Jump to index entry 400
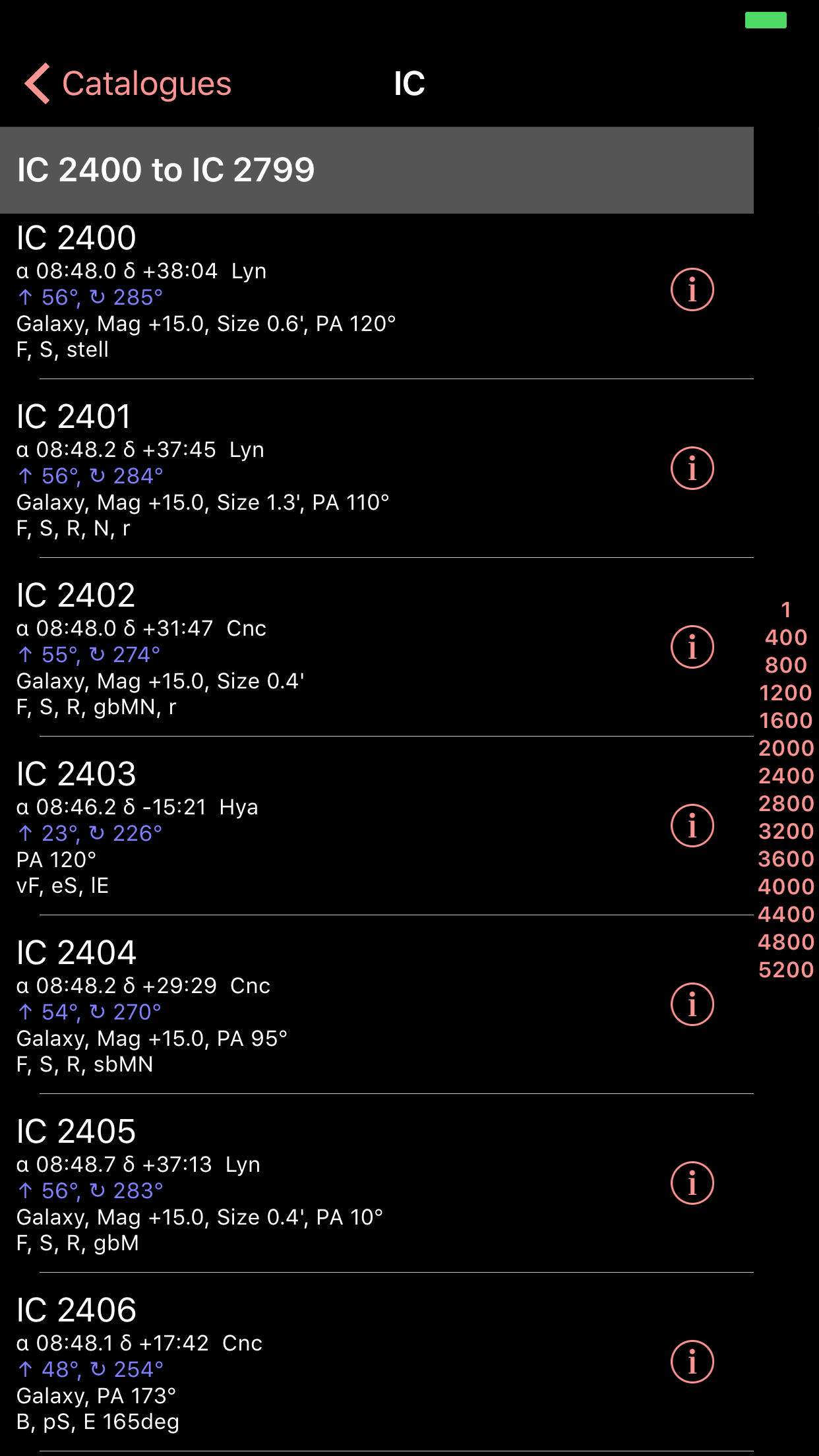Image resolution: width=819 pixels, height=1456 pixels. (x=785, y=637)
